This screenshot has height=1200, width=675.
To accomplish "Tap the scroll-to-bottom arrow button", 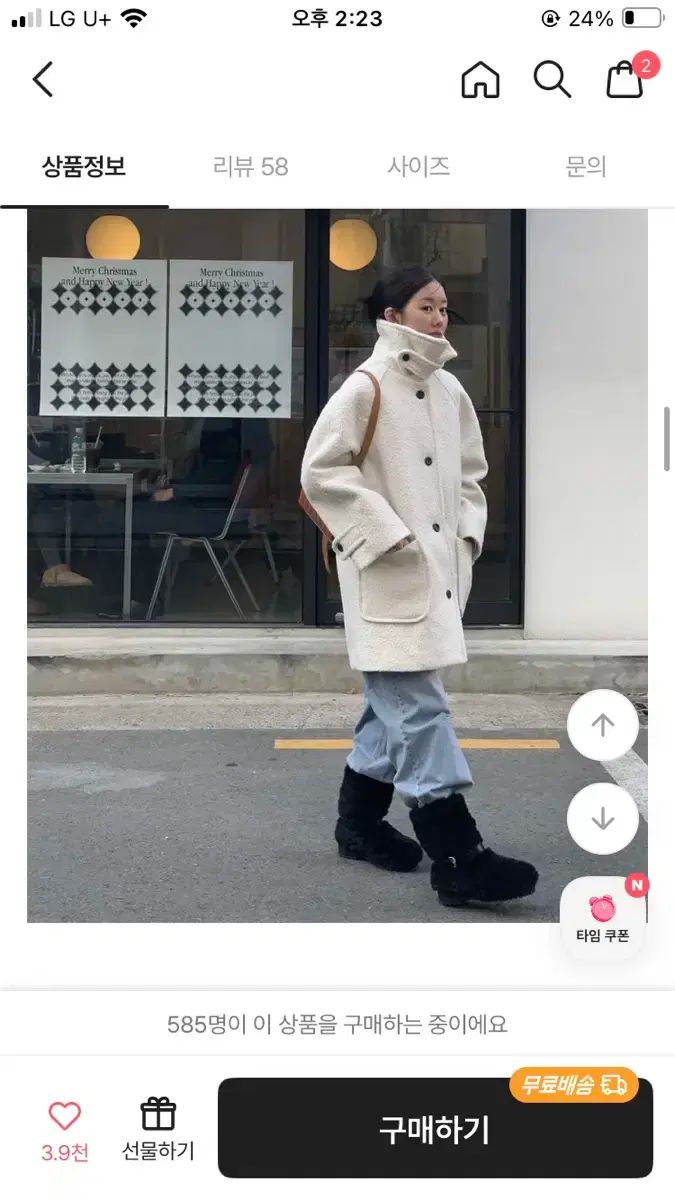I will click(x=602, y=818).
